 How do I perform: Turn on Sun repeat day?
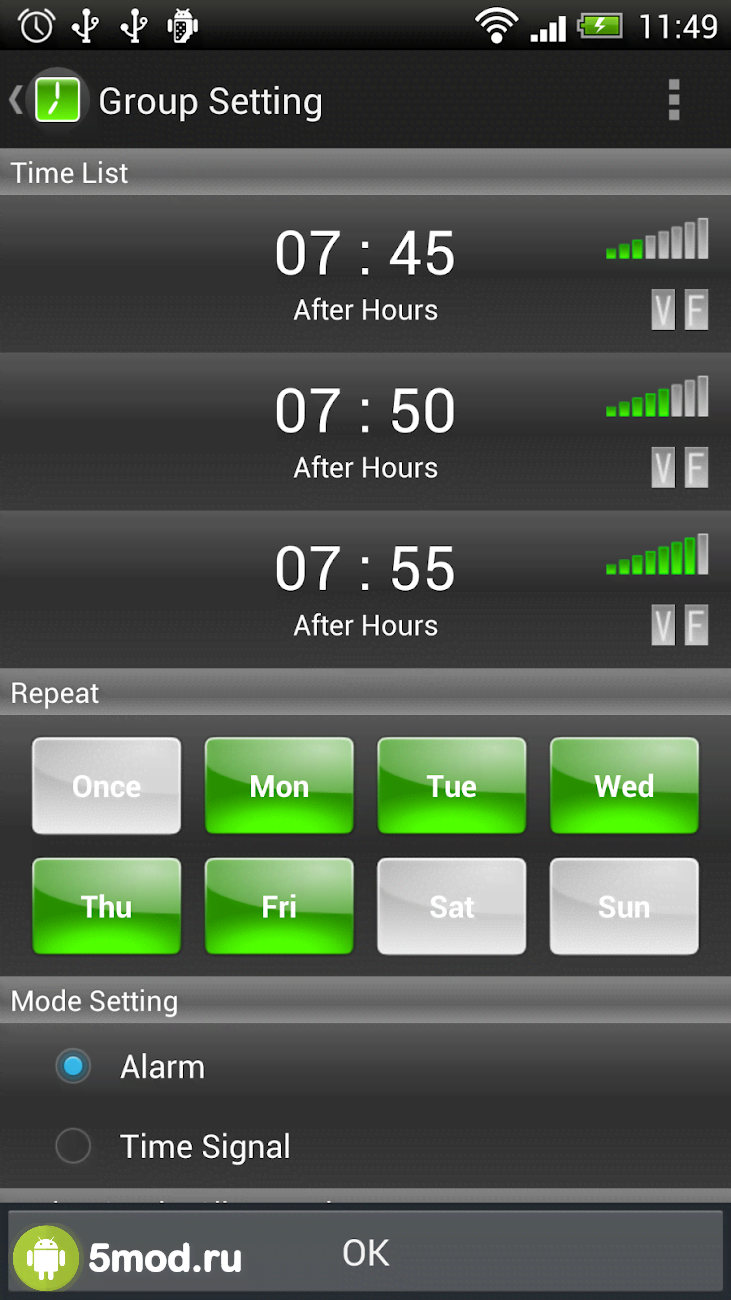(624, 906)
